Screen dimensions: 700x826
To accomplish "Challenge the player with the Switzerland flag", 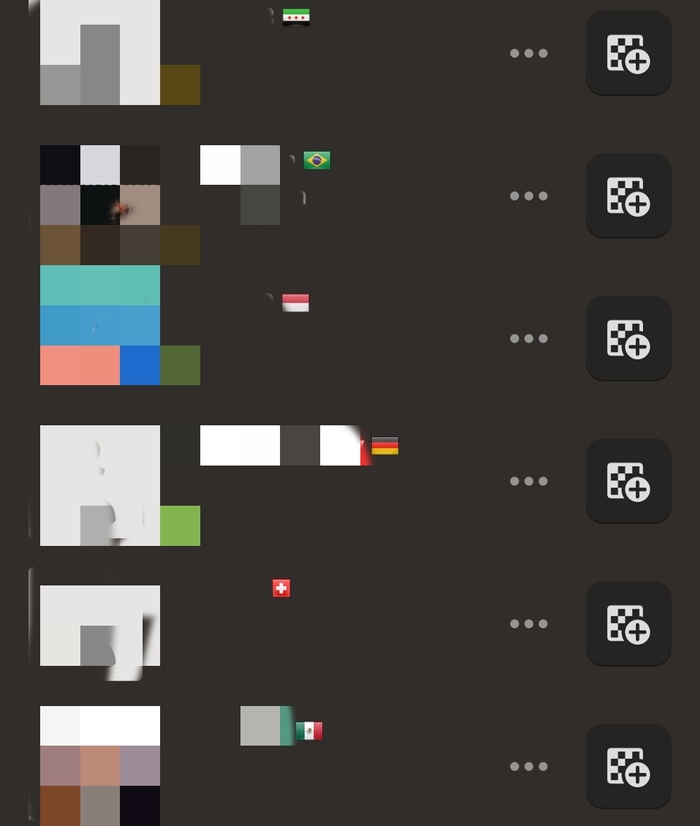I will click(628, 624).
